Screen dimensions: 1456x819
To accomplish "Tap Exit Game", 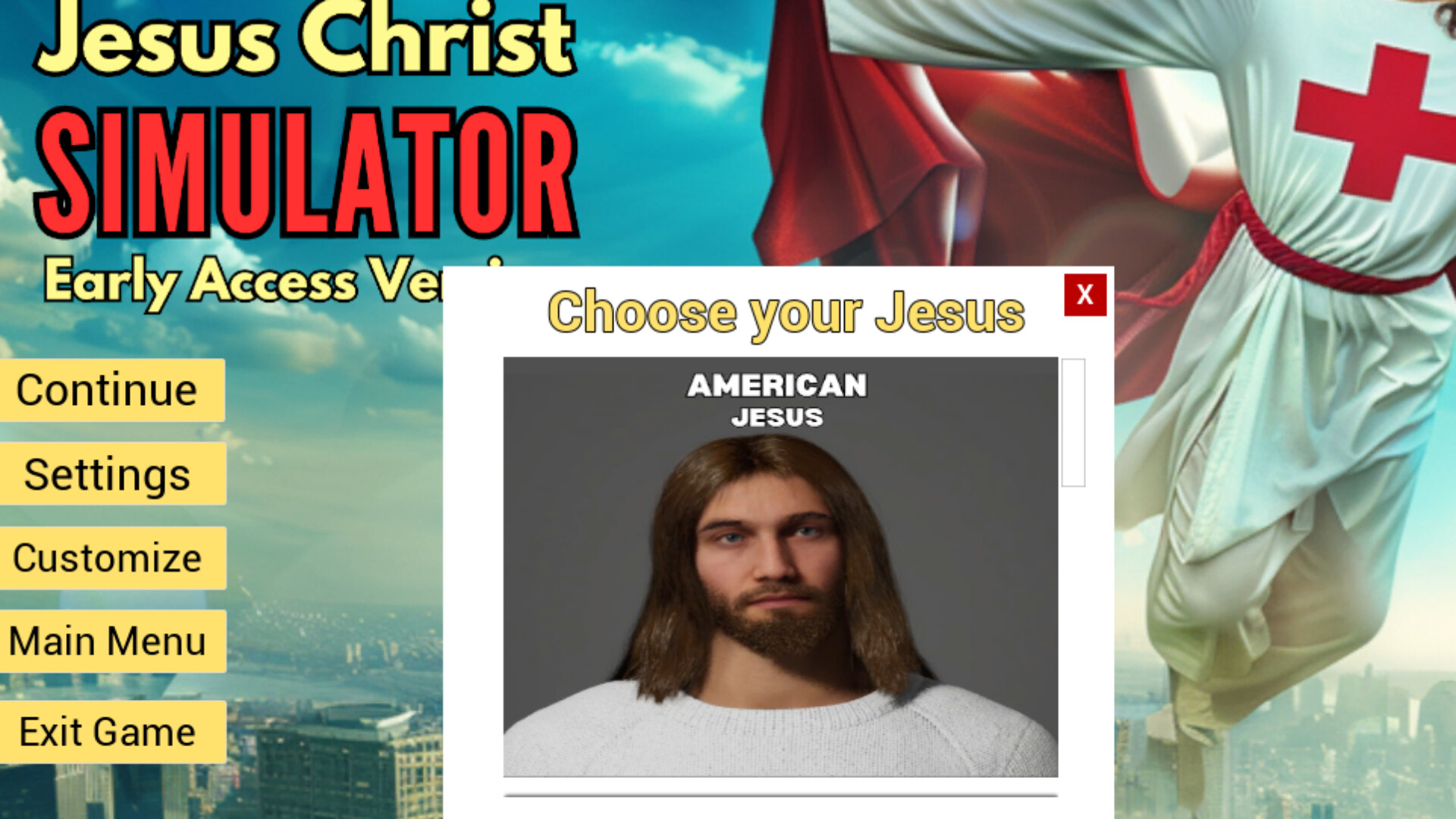I will (x=112, y=732).
